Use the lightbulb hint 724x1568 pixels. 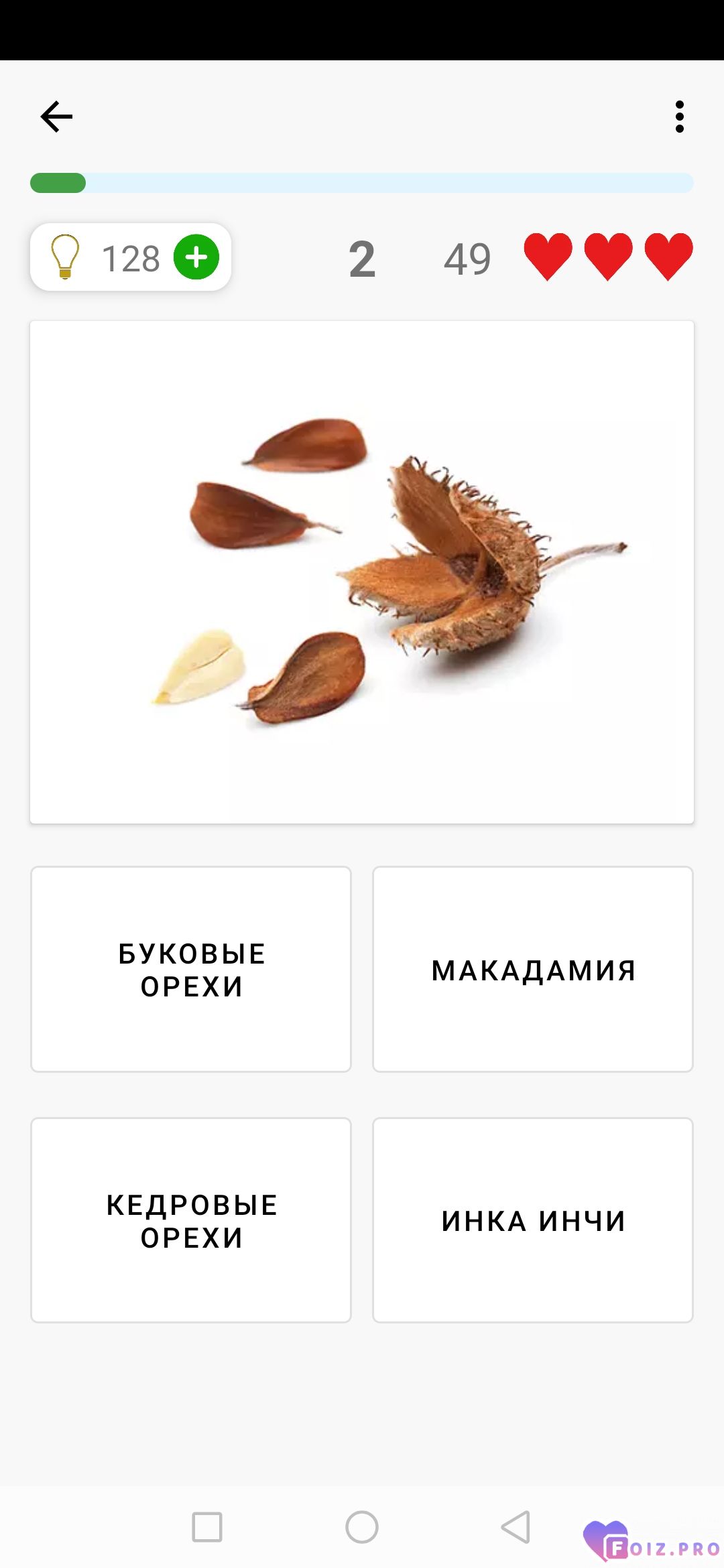tap(65, 257)
